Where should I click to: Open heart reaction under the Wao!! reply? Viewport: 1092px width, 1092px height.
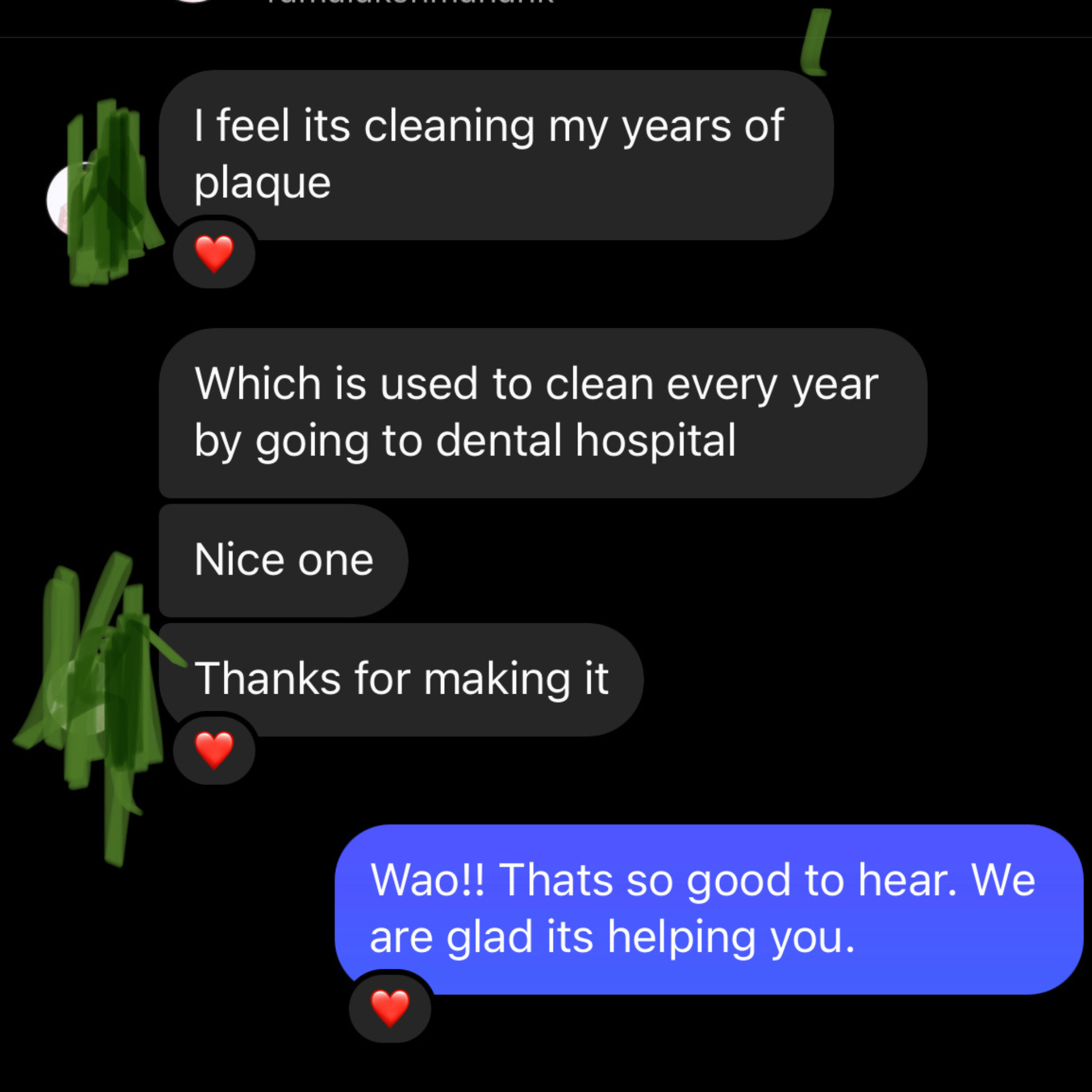pos(389,1008)
